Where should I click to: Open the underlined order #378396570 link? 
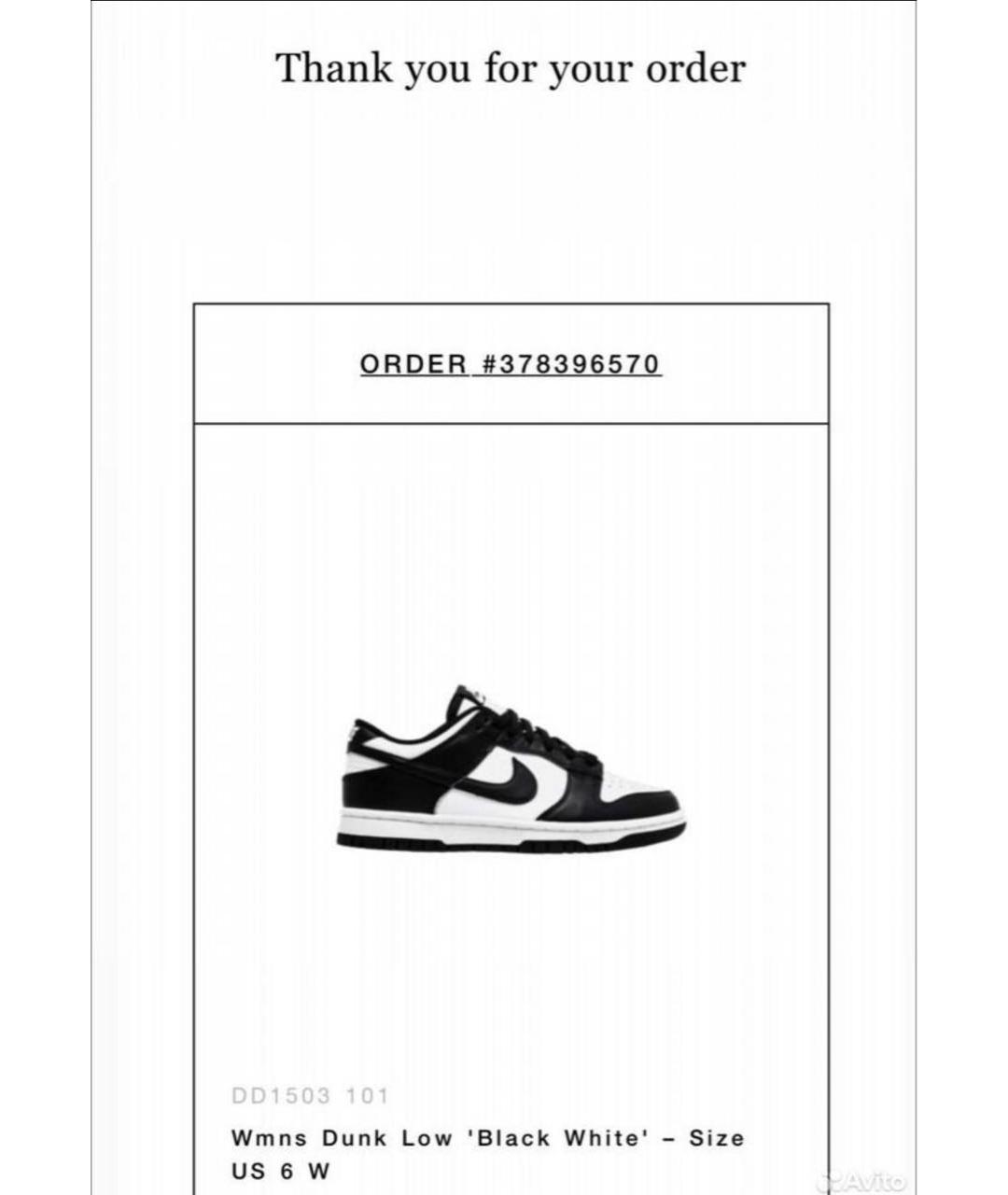(511, 364)
